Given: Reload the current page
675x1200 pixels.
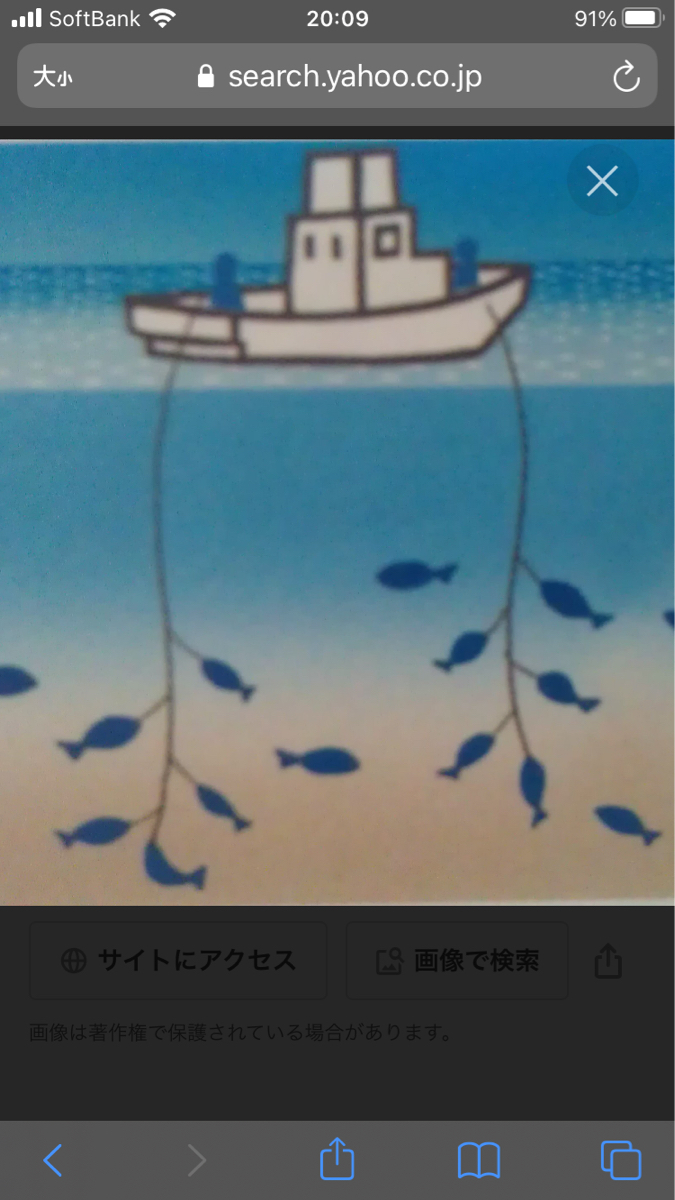Looking at the screenshot, I should tap(626, 77).
